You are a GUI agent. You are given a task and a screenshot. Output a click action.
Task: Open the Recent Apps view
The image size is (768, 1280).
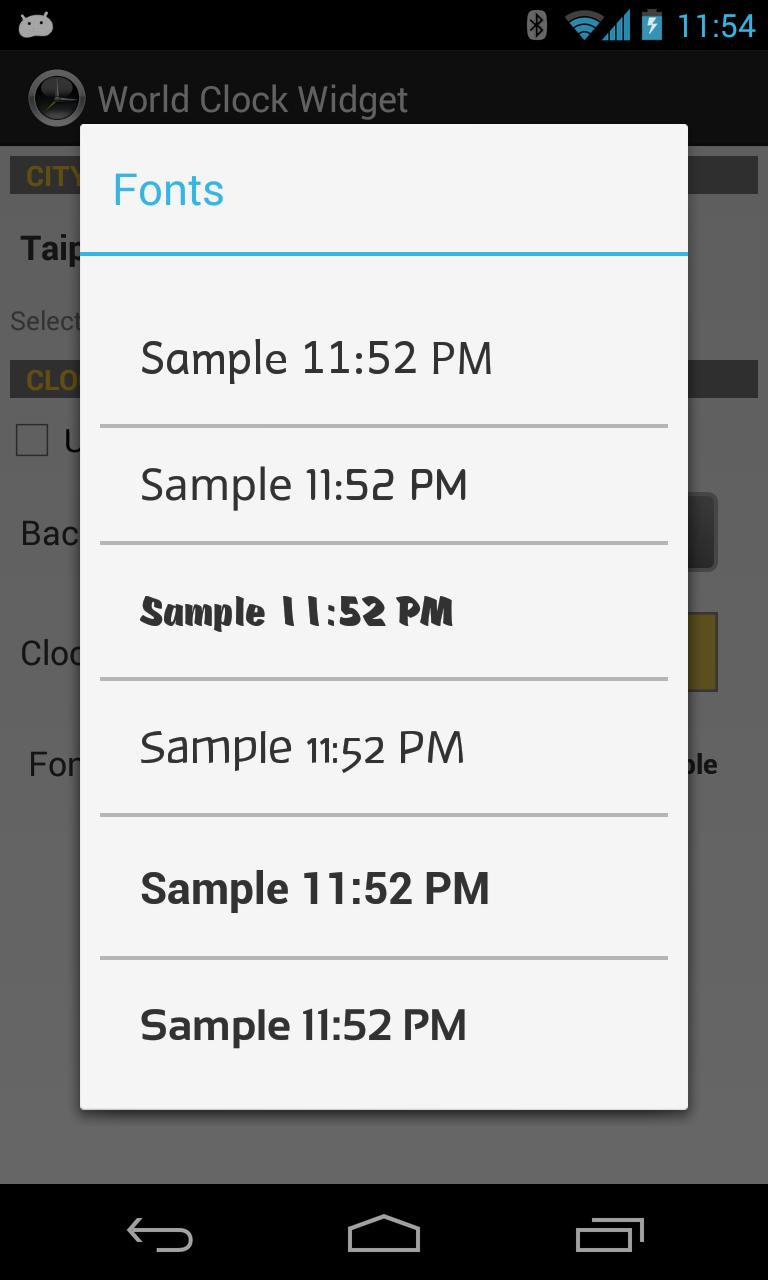[611, 1235]
